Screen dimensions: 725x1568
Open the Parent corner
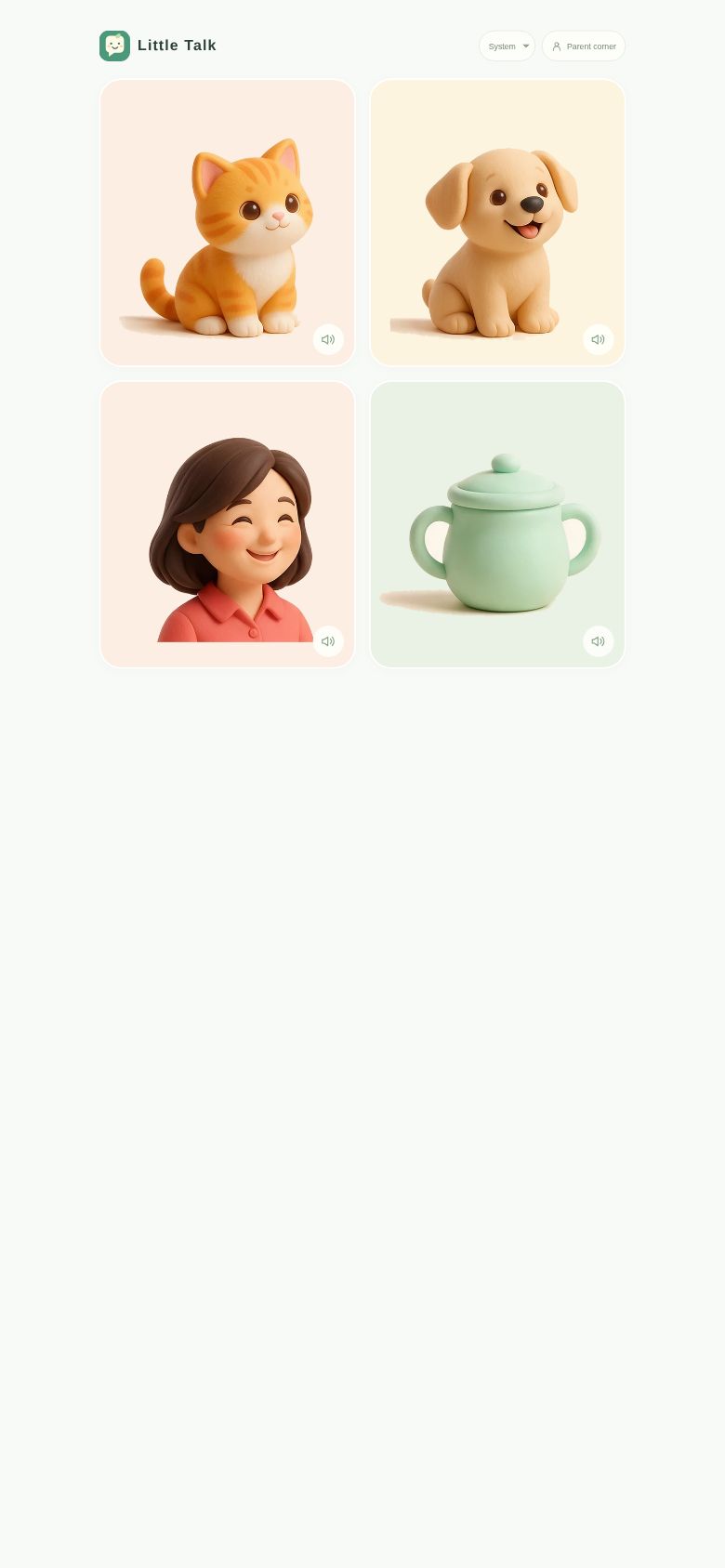click(x=584, y=46)
